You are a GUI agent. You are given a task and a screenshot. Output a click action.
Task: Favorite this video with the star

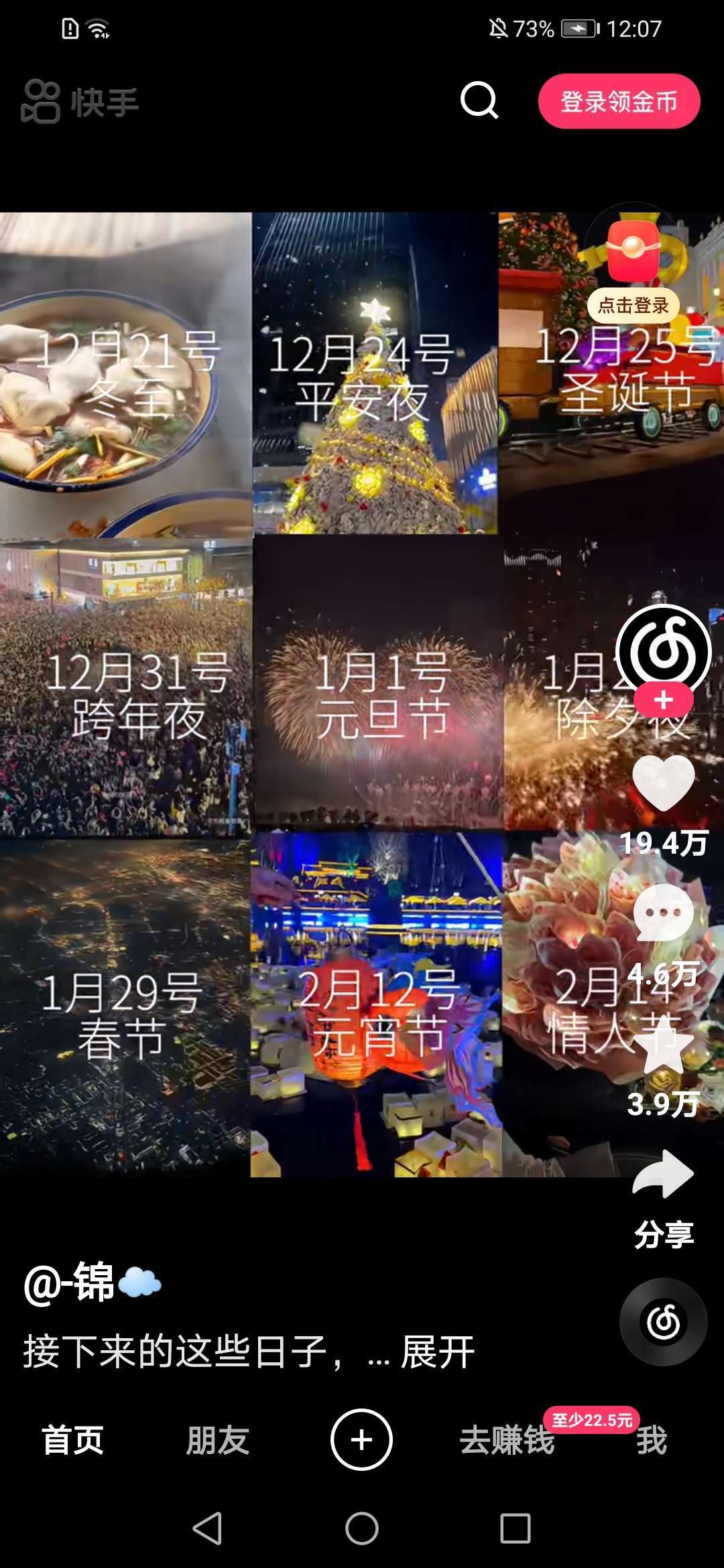pyautogui.click(x=663, y=1045)
